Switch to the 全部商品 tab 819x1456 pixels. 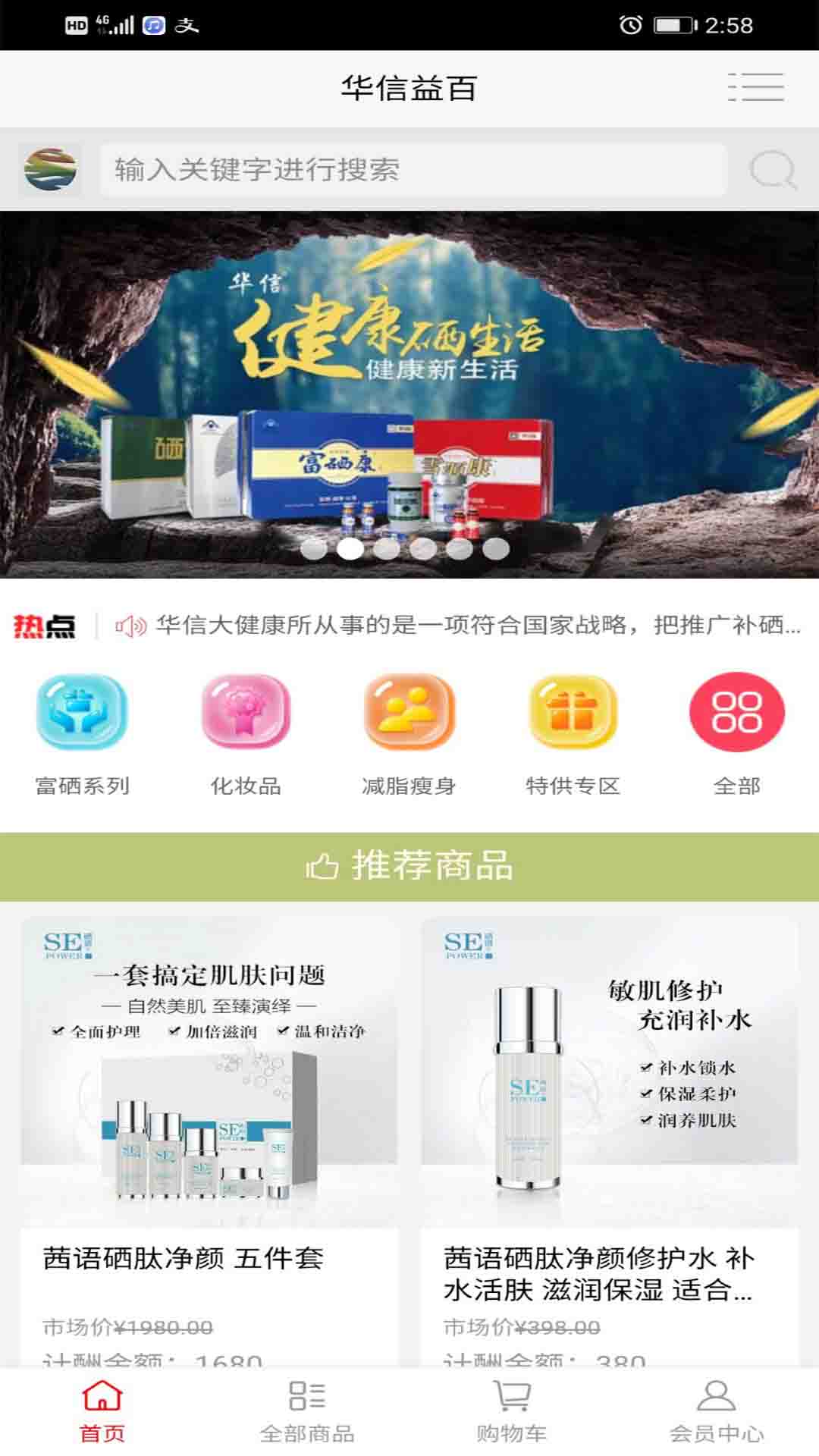pos(307,1412)
